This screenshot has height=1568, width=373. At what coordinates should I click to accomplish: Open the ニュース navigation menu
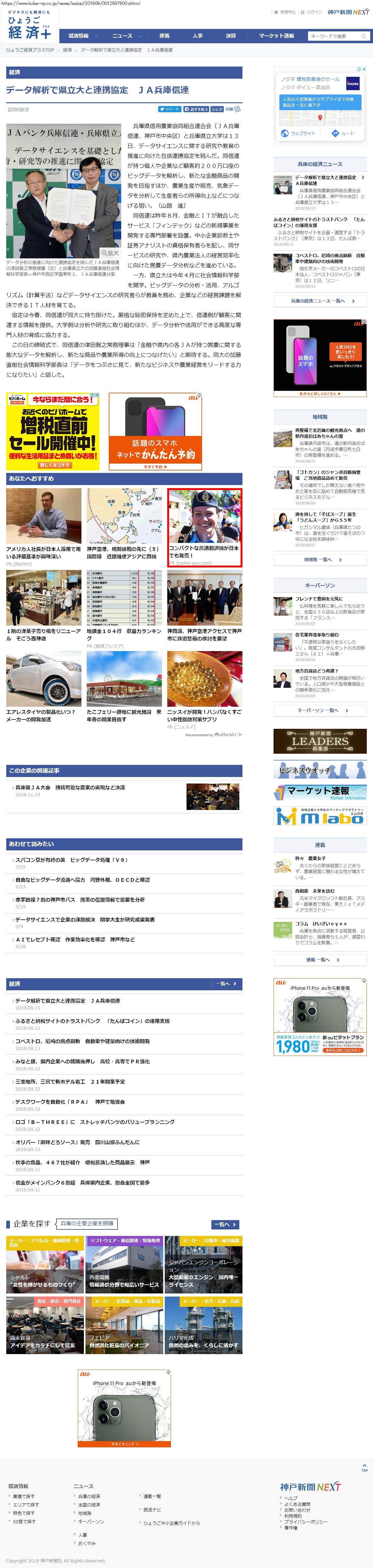tap(125, 36)
